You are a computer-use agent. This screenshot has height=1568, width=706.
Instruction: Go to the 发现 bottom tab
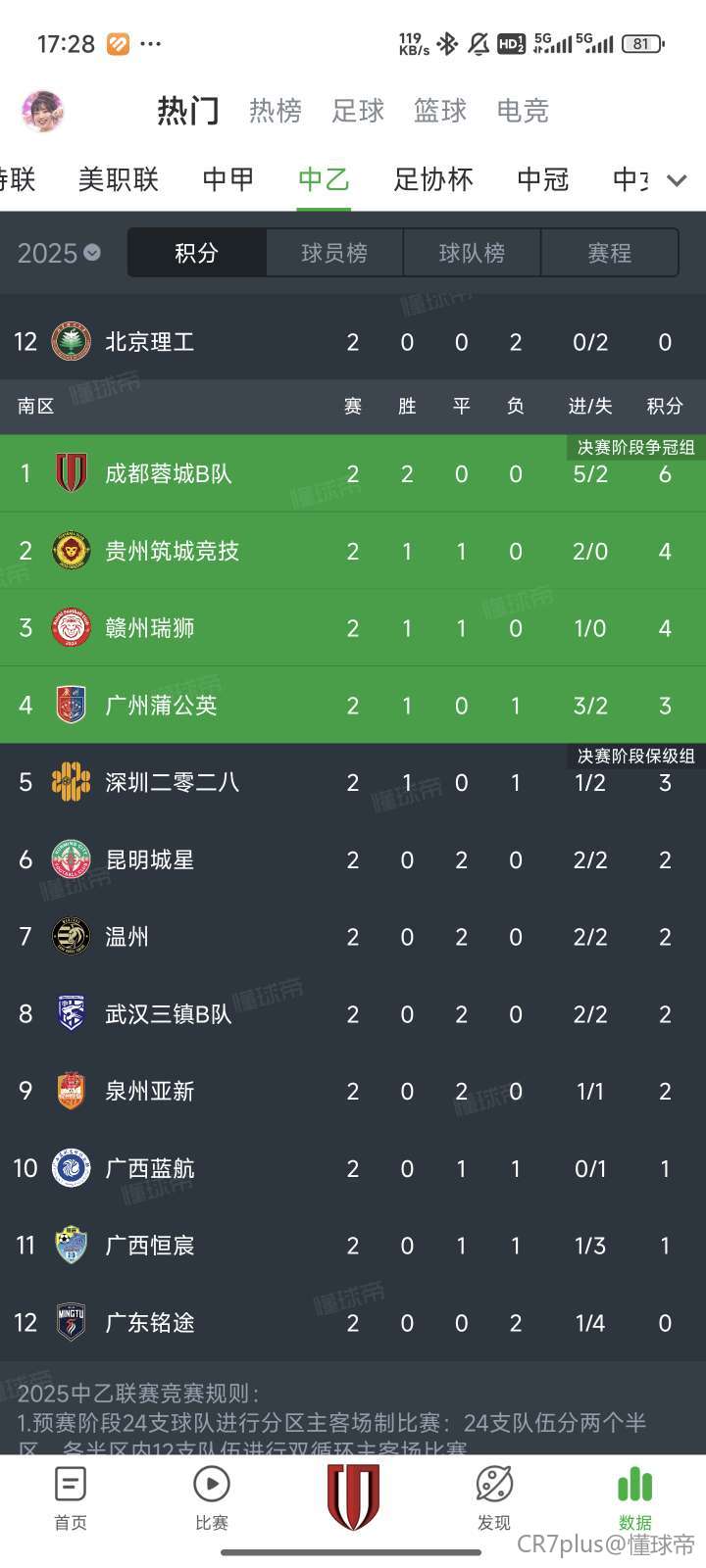[494, 1498]
